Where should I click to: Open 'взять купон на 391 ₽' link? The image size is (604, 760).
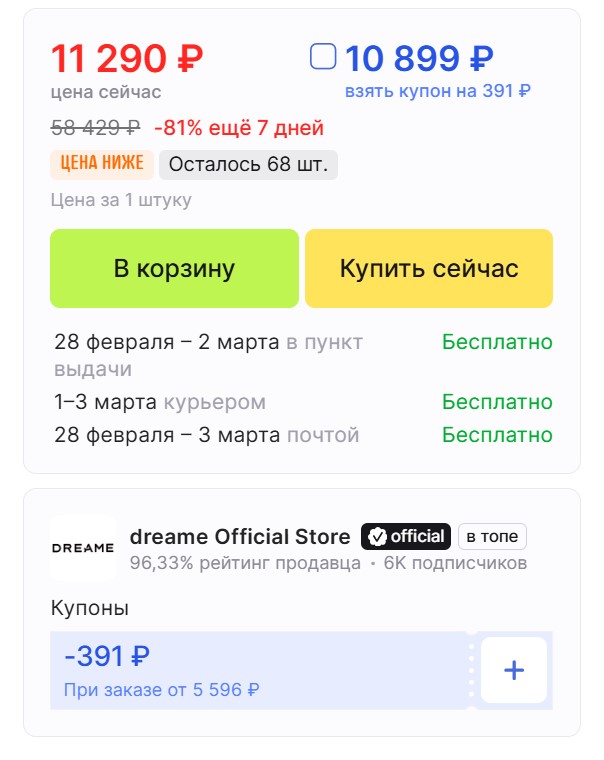(x=437, y=91)
